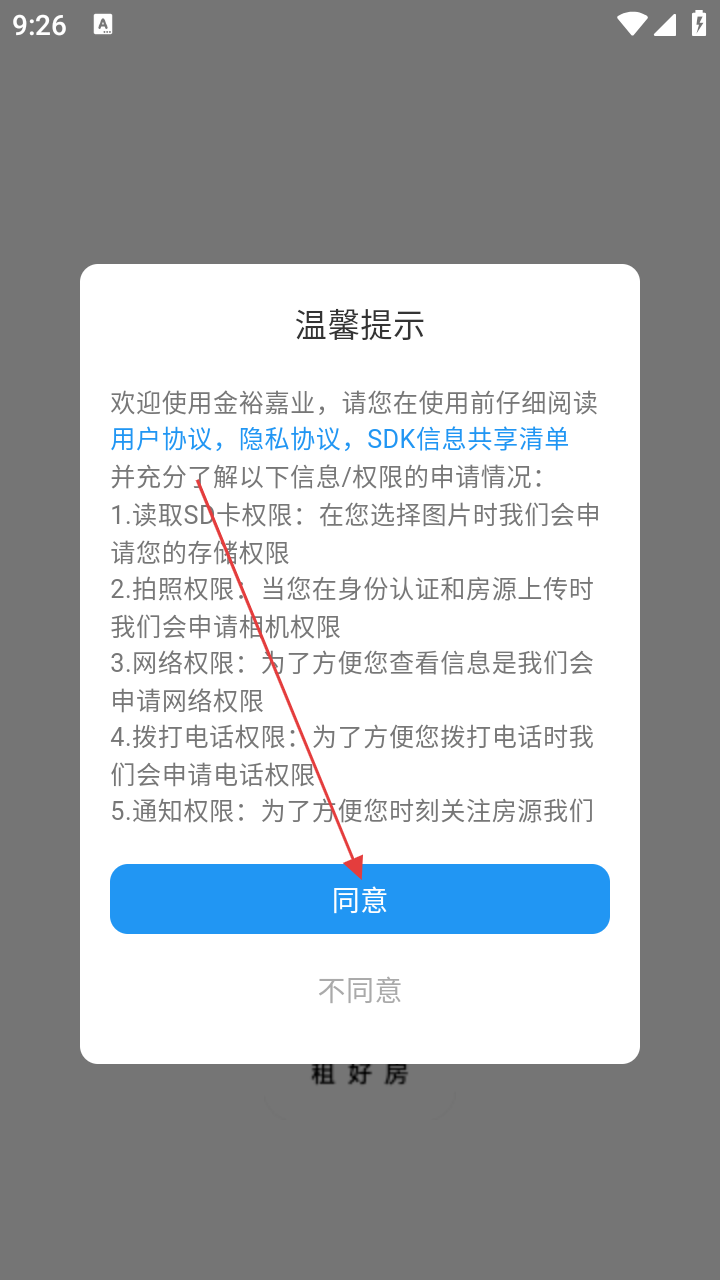The height and width of the screenshot is (1280, 720).
Task: Open the 用户协议 link
Action: coord(161,440)
